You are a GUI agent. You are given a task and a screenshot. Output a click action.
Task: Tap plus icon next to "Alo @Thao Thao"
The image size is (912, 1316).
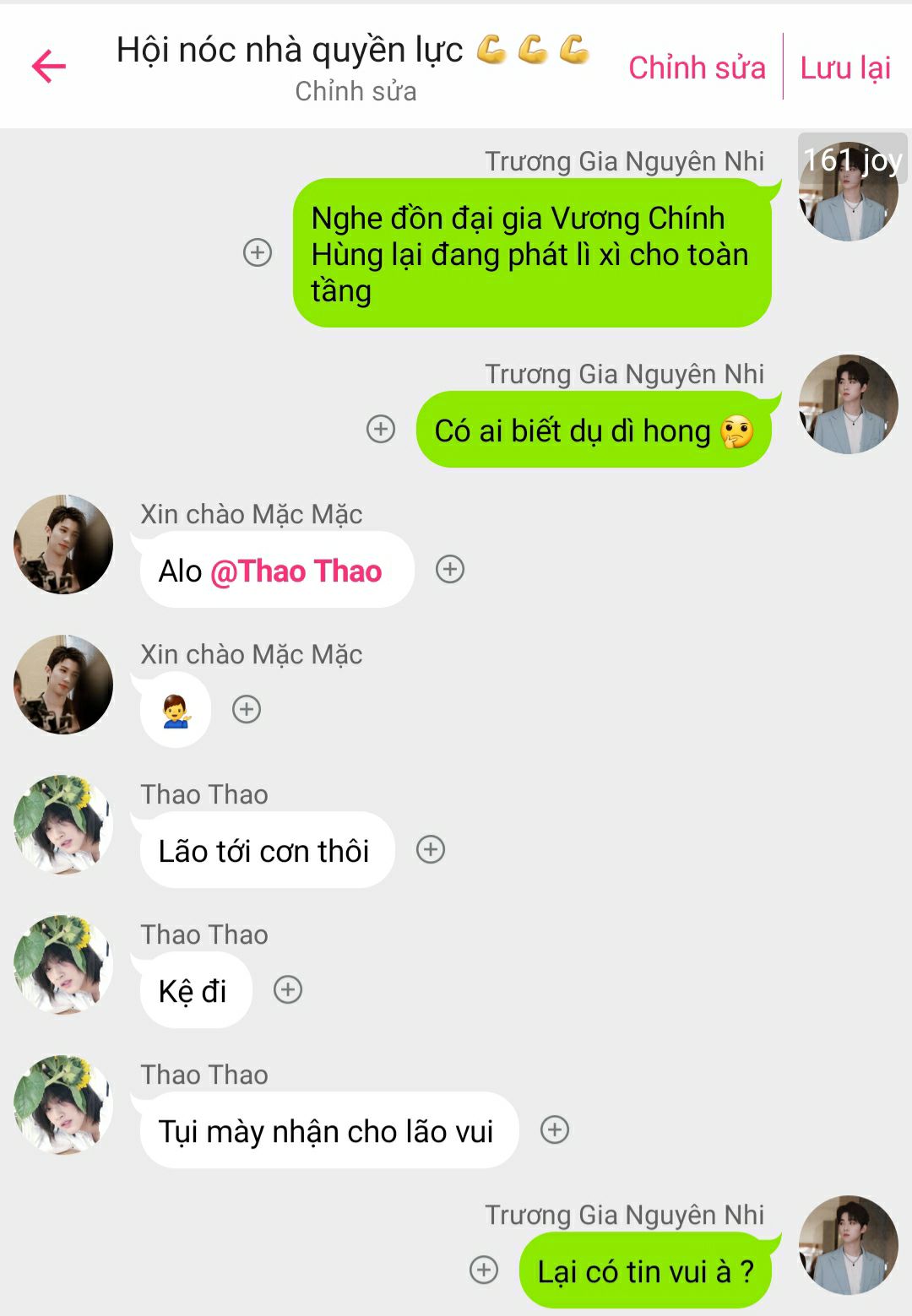coord(450,569)
